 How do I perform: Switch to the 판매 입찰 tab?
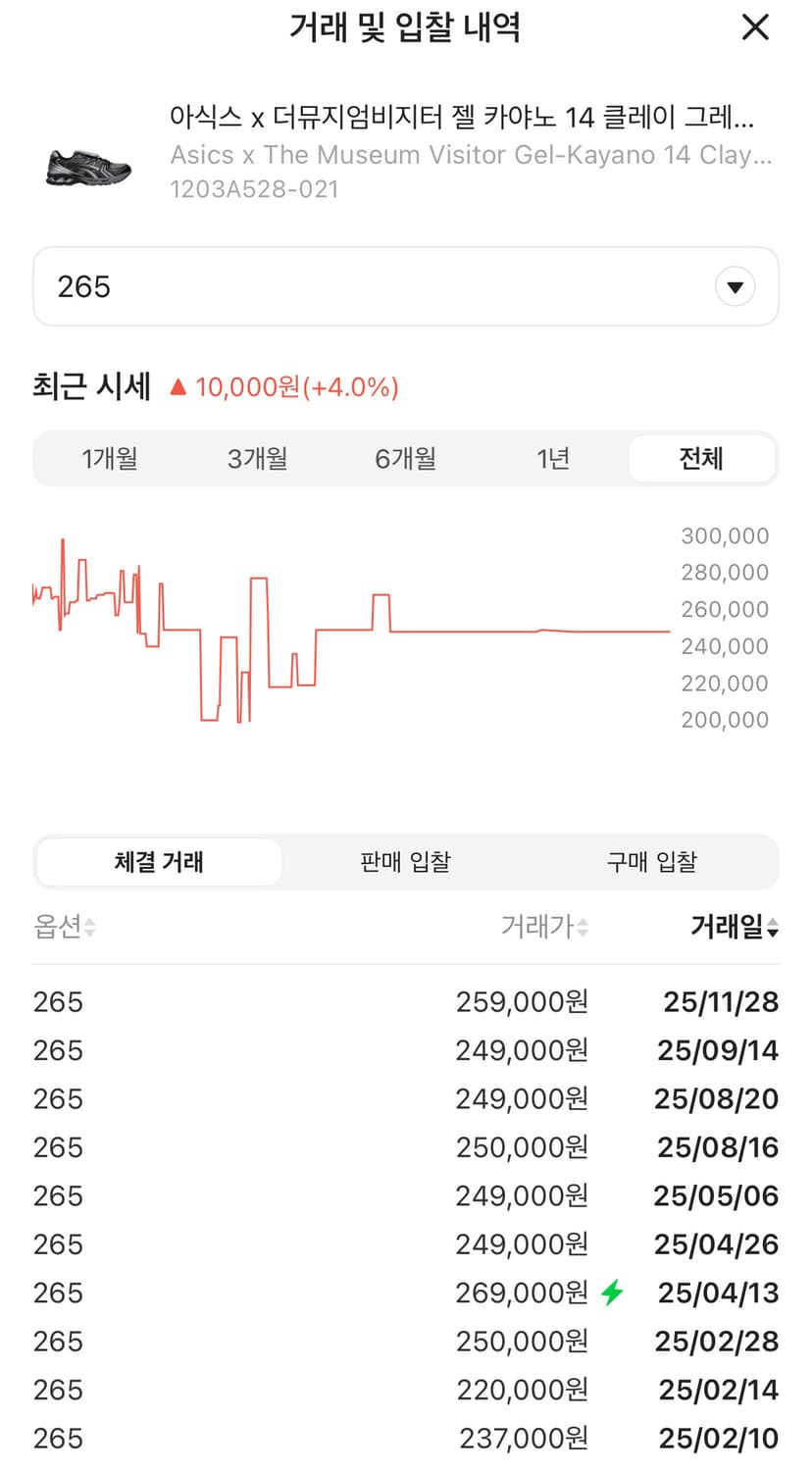[x=405, y=861]
